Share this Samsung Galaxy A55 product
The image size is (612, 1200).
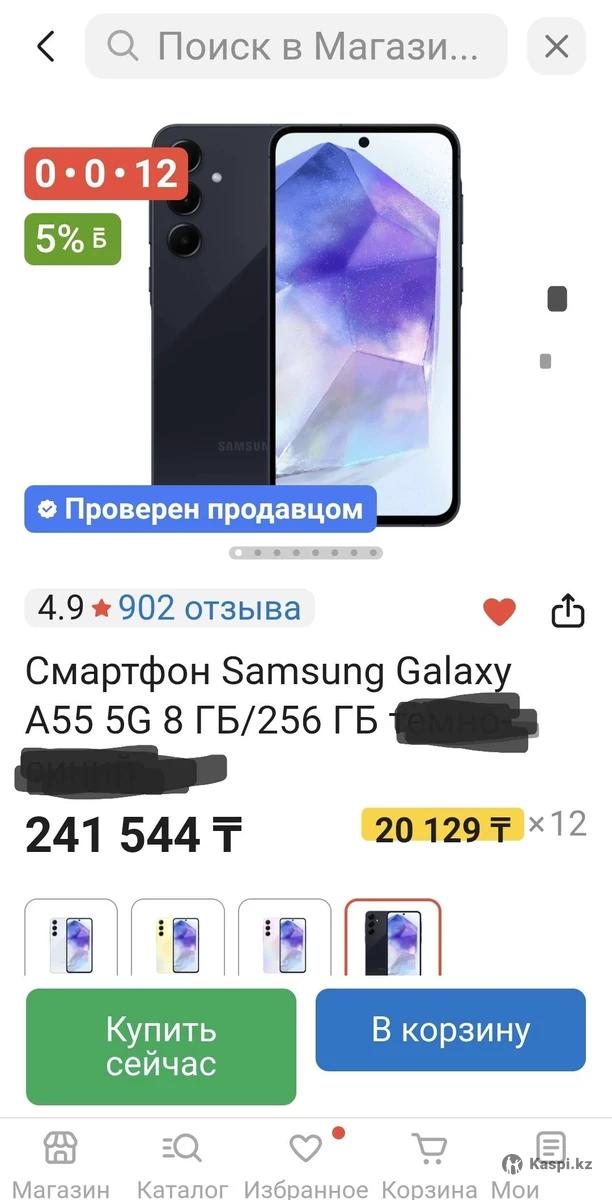[x=567, y=610]
